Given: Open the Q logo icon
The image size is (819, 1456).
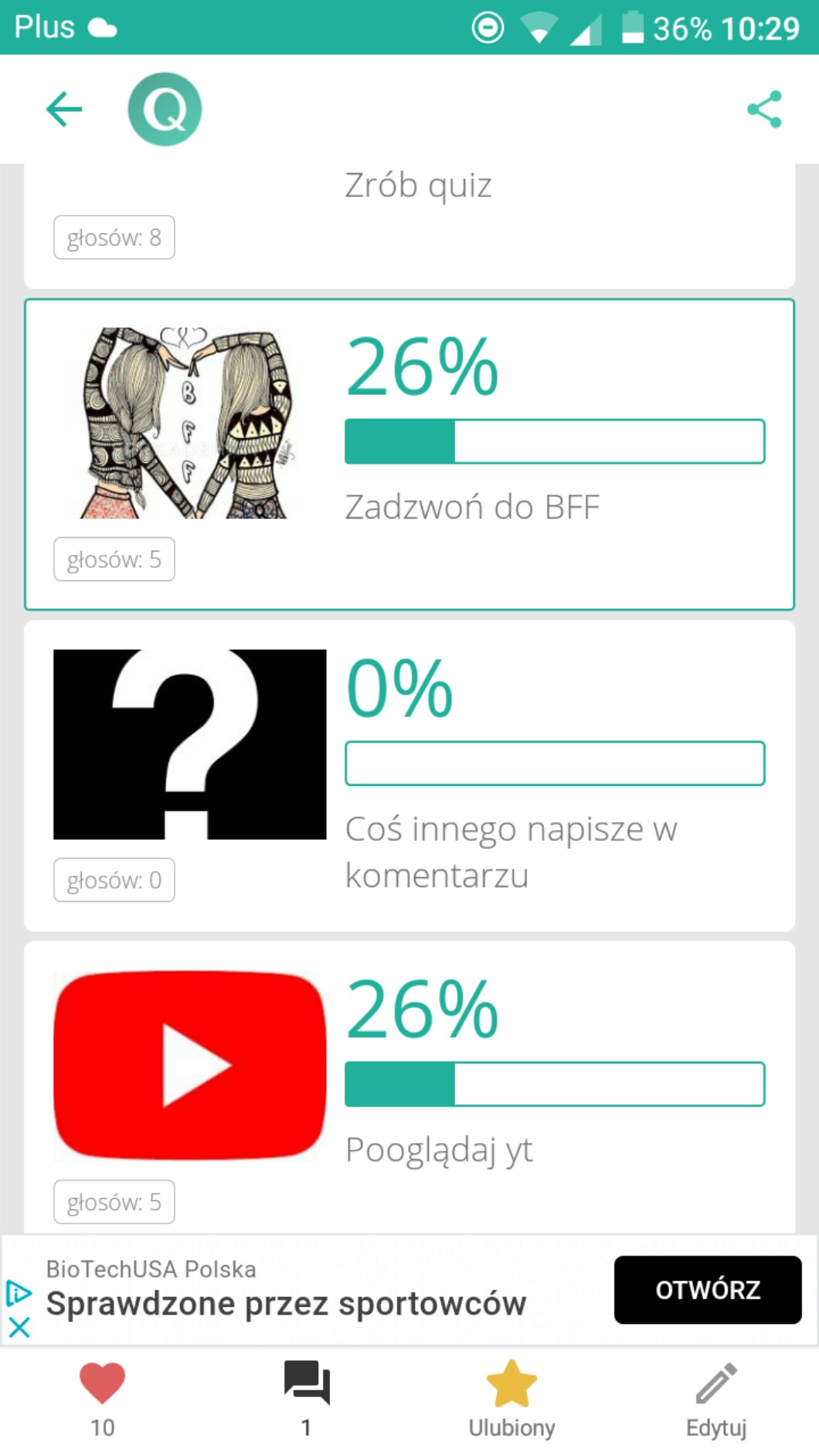Looking at the screenshot, I should click(x=165, y=109).
